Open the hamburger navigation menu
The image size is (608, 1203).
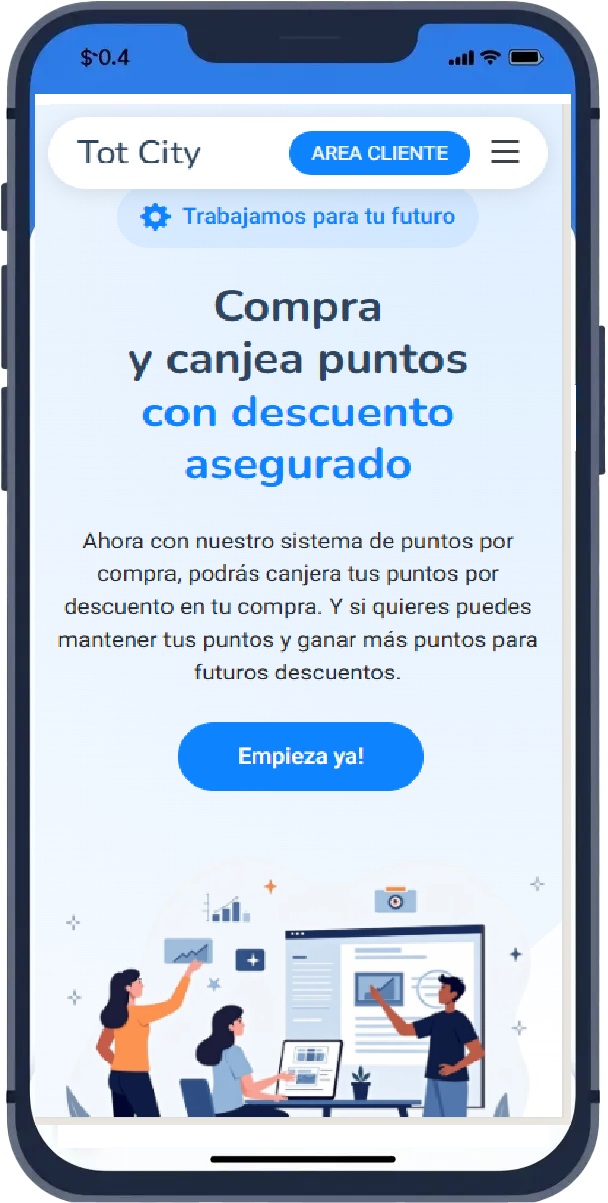[x=505, y=152]
